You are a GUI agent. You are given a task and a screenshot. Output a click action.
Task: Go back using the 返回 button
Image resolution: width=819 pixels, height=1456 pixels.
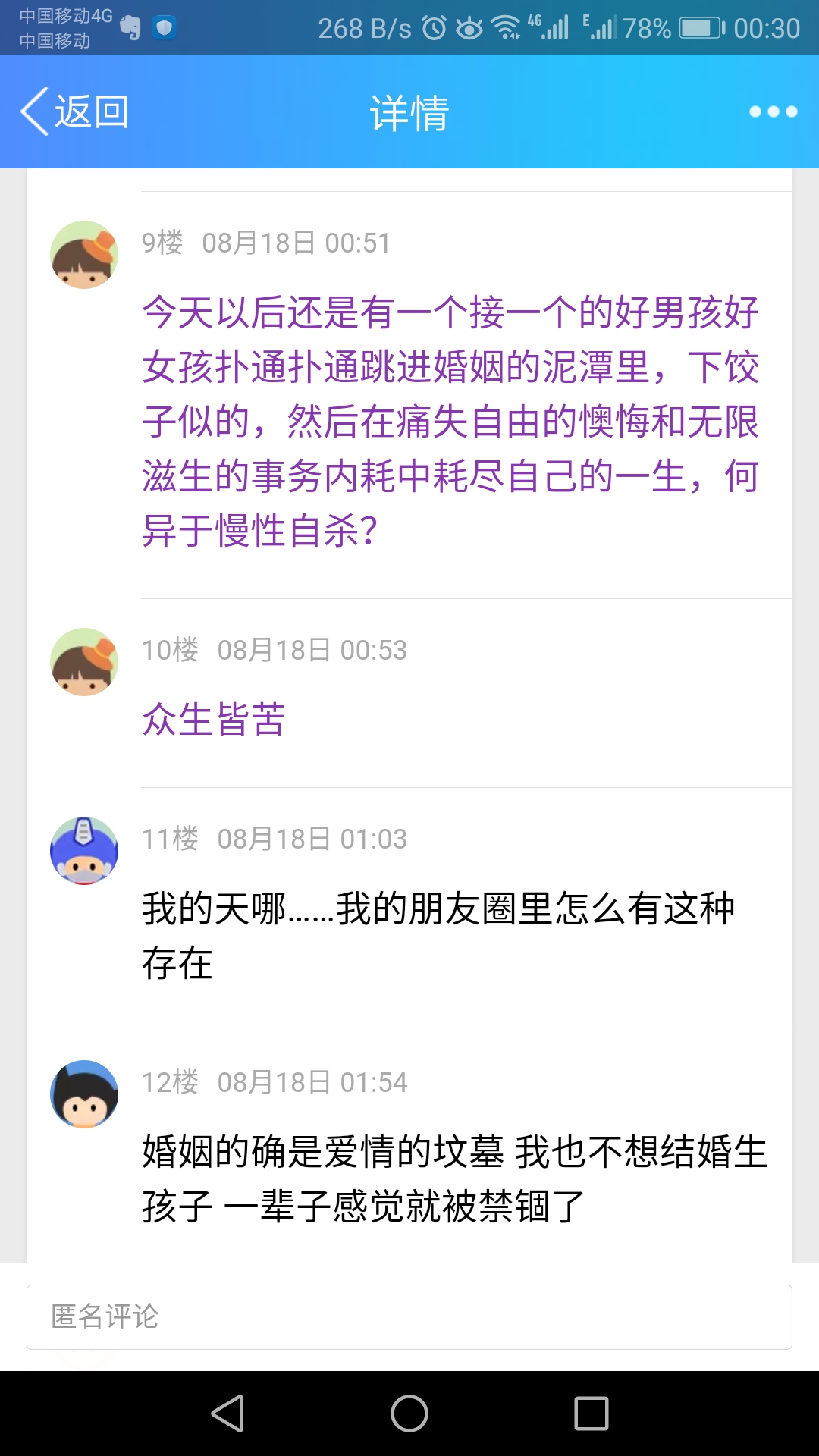[74, 111]
